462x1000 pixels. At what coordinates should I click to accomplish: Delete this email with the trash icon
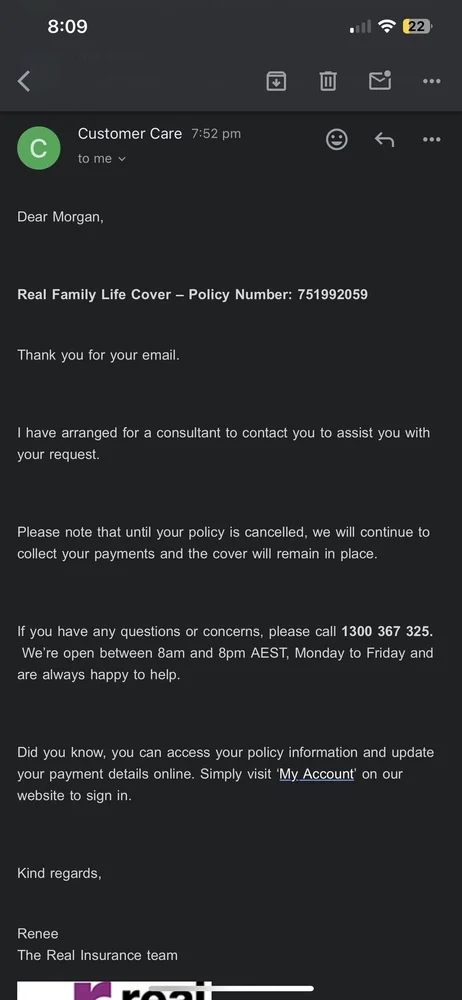click(328, 81)
